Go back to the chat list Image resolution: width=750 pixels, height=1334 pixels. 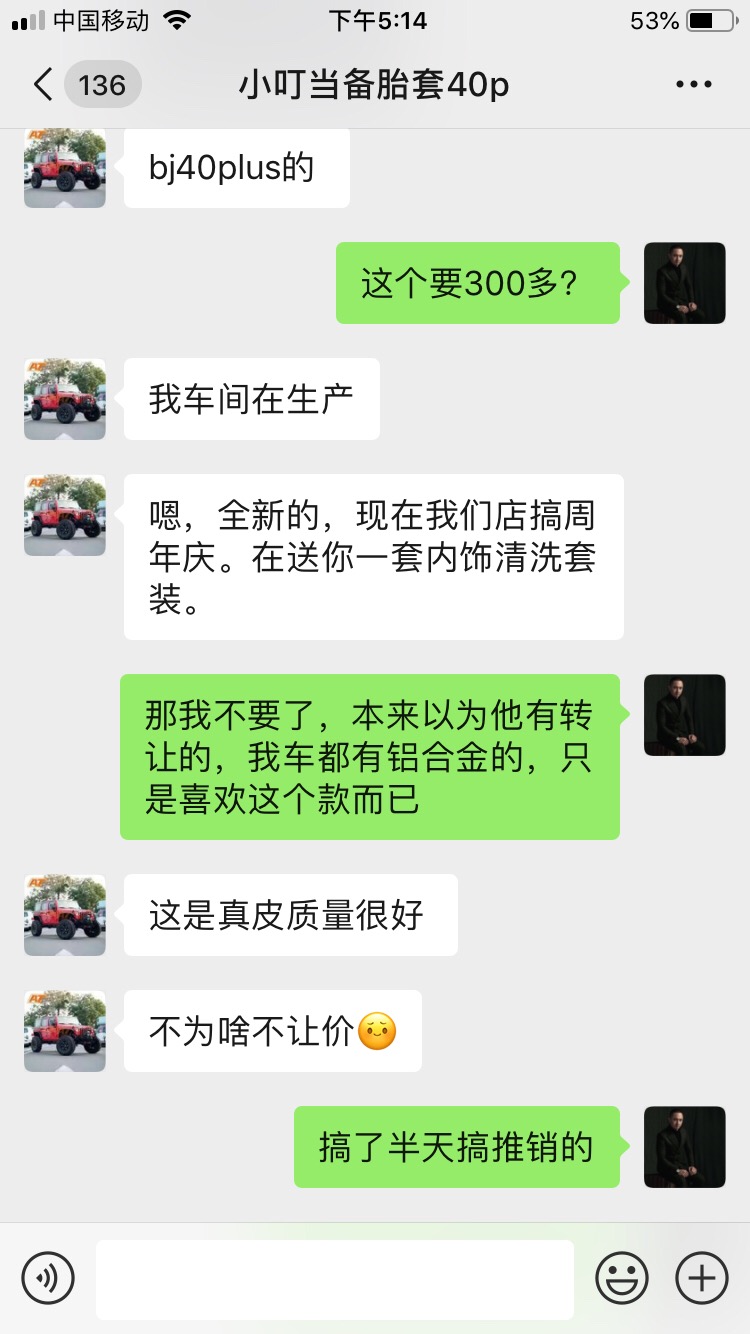(x=44, y=85)
